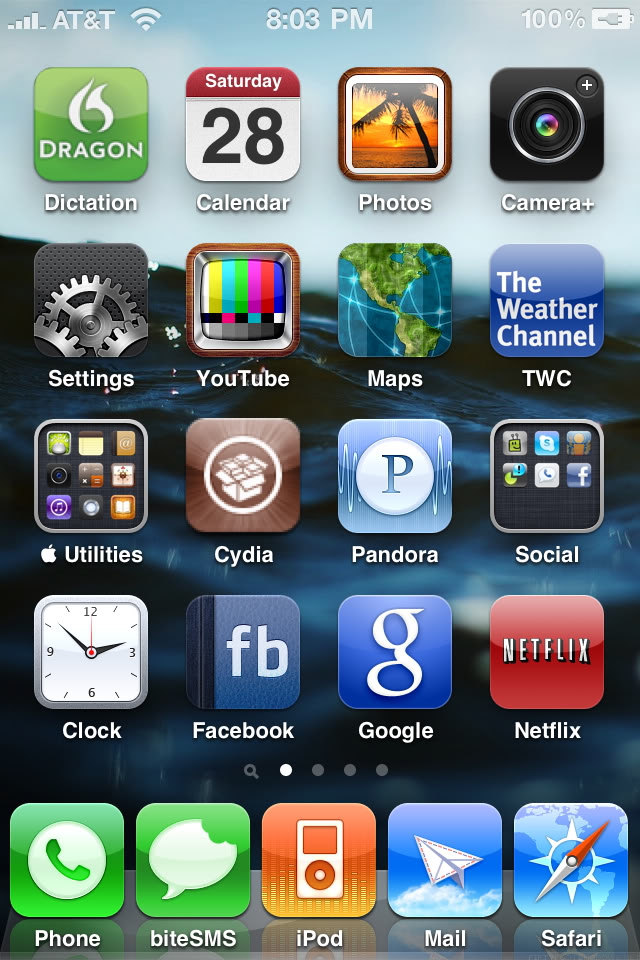Launch Netflix
This screenshot has width=640, height=960.
click(x=547, y=652)
